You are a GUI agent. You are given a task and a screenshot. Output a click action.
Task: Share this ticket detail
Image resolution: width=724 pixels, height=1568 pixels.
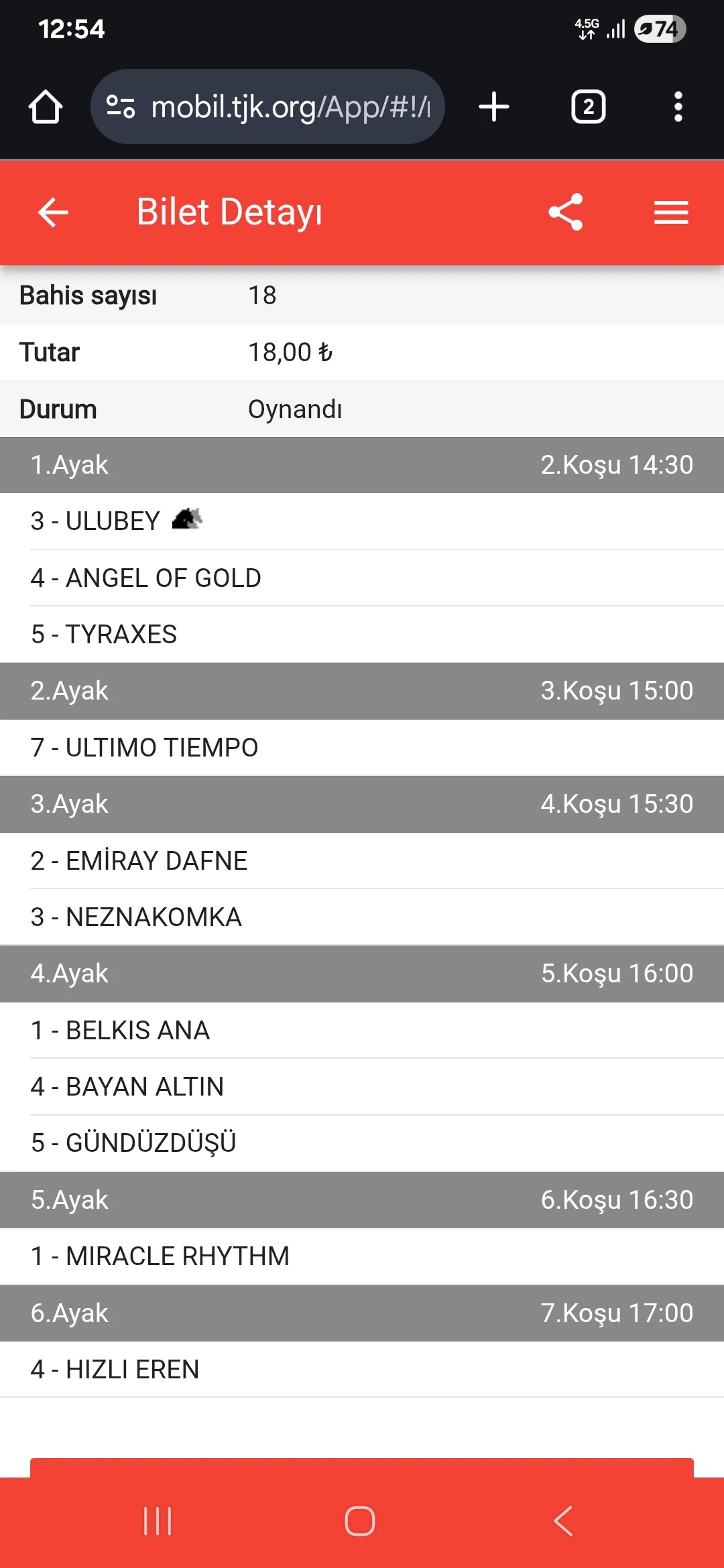566,212
